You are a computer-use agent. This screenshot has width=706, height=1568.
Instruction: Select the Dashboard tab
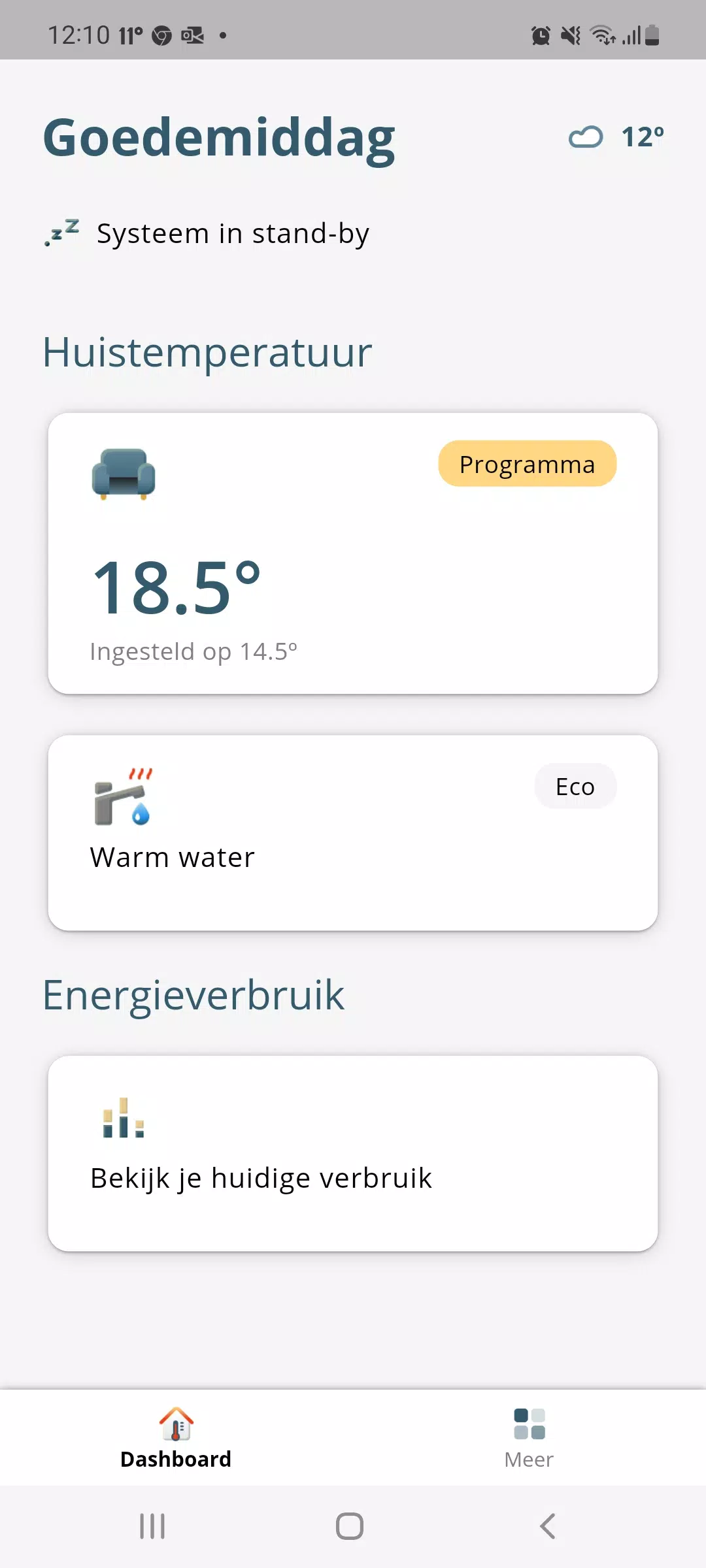(x=176, y=1438)
